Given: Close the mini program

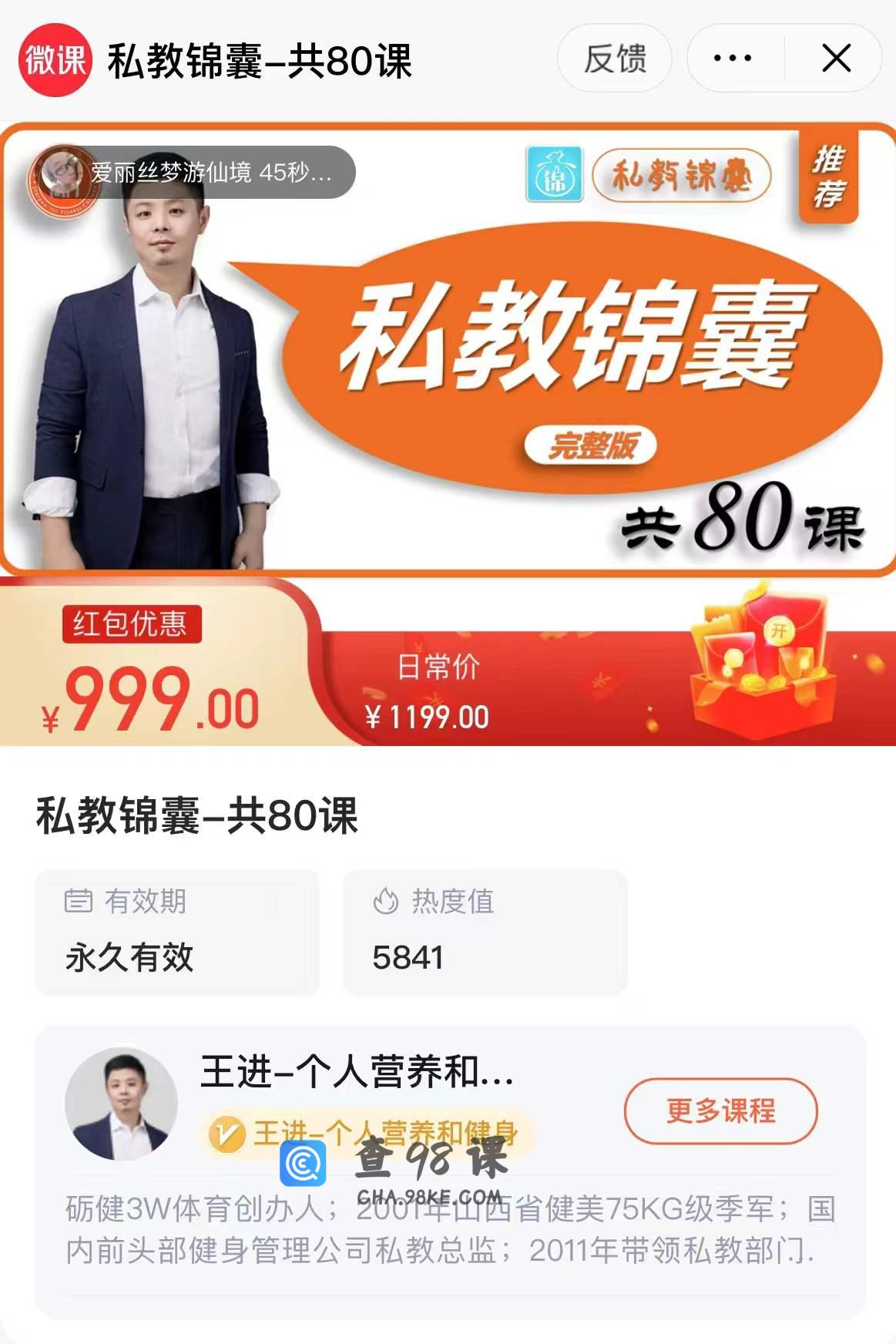Looking at the screenshot, I should [836, 59].
